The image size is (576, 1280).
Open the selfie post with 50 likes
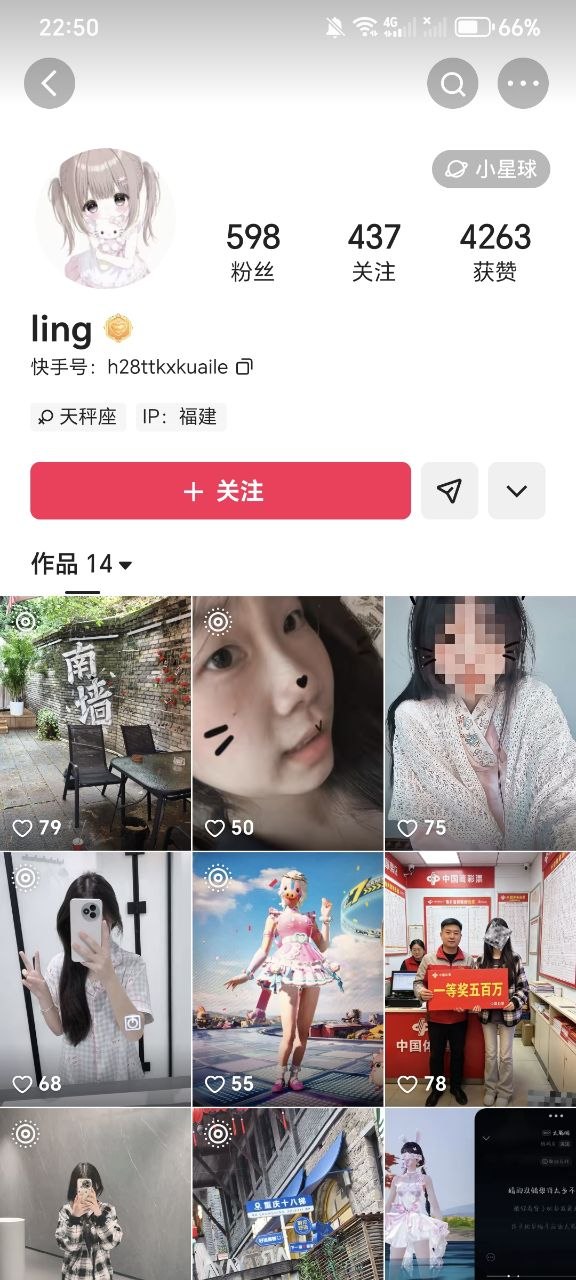tap(288, 723)
